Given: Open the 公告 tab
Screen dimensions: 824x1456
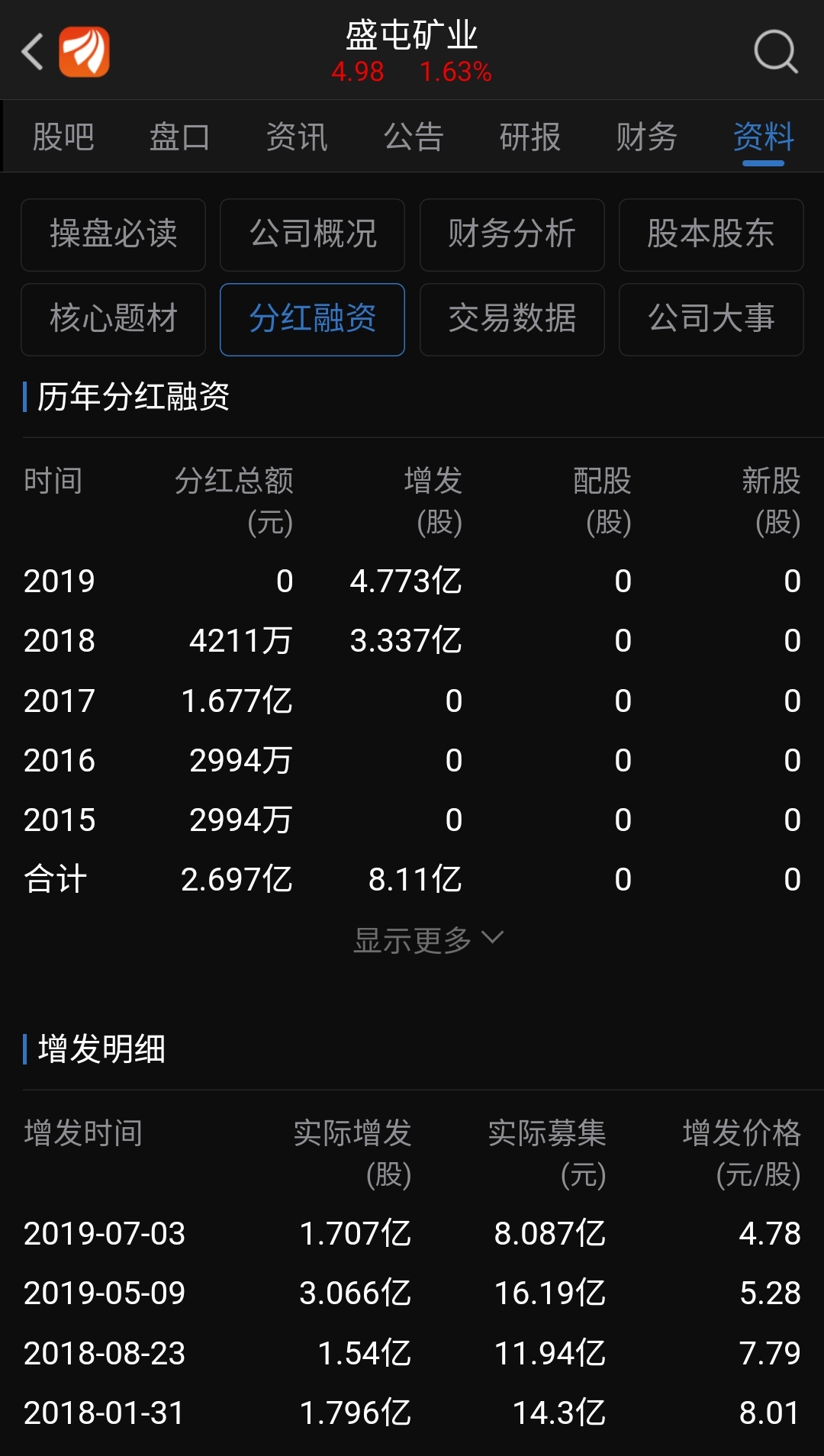Looking at the screenshot, I should [x=412, y=137].
